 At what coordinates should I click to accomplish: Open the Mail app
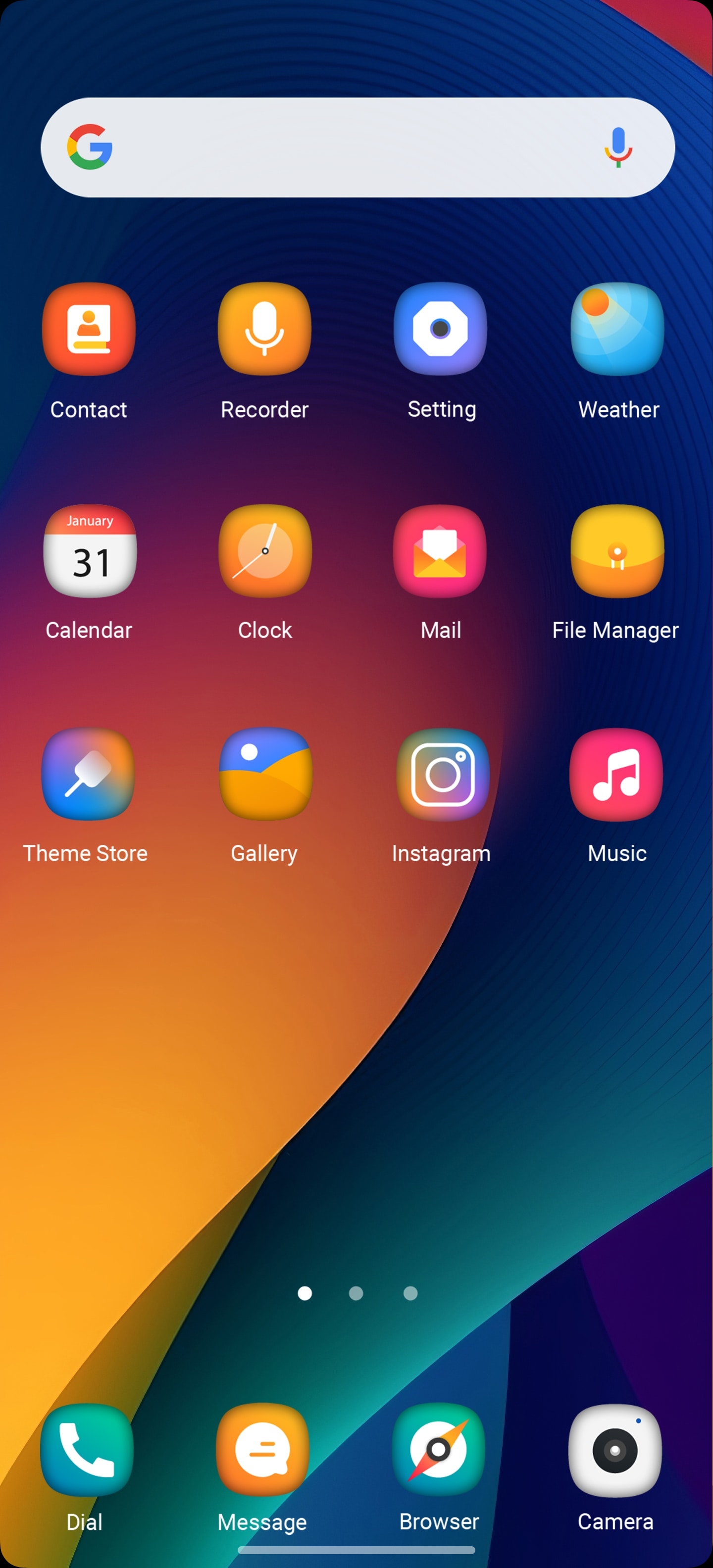(440, 551)
